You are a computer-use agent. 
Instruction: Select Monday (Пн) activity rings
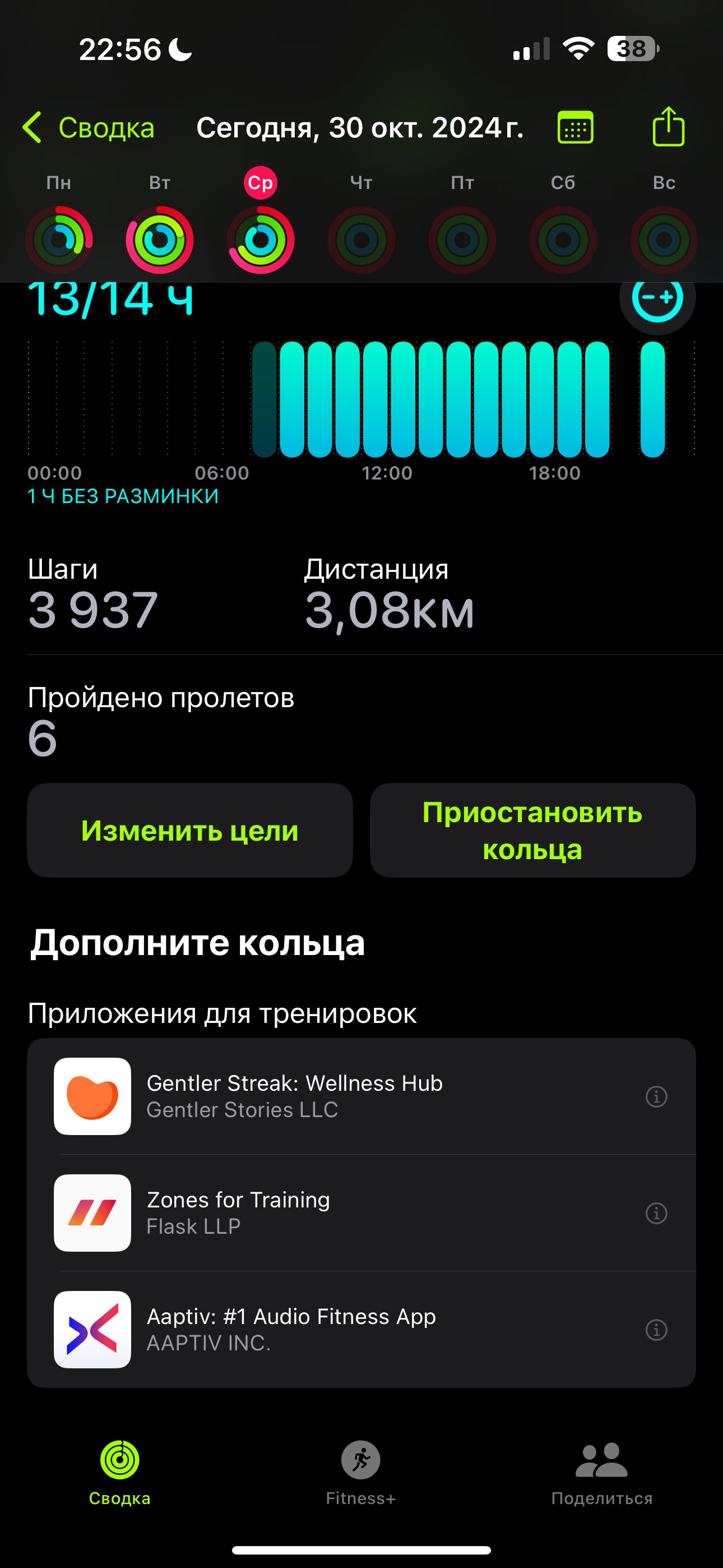click(x=59, y=240)
